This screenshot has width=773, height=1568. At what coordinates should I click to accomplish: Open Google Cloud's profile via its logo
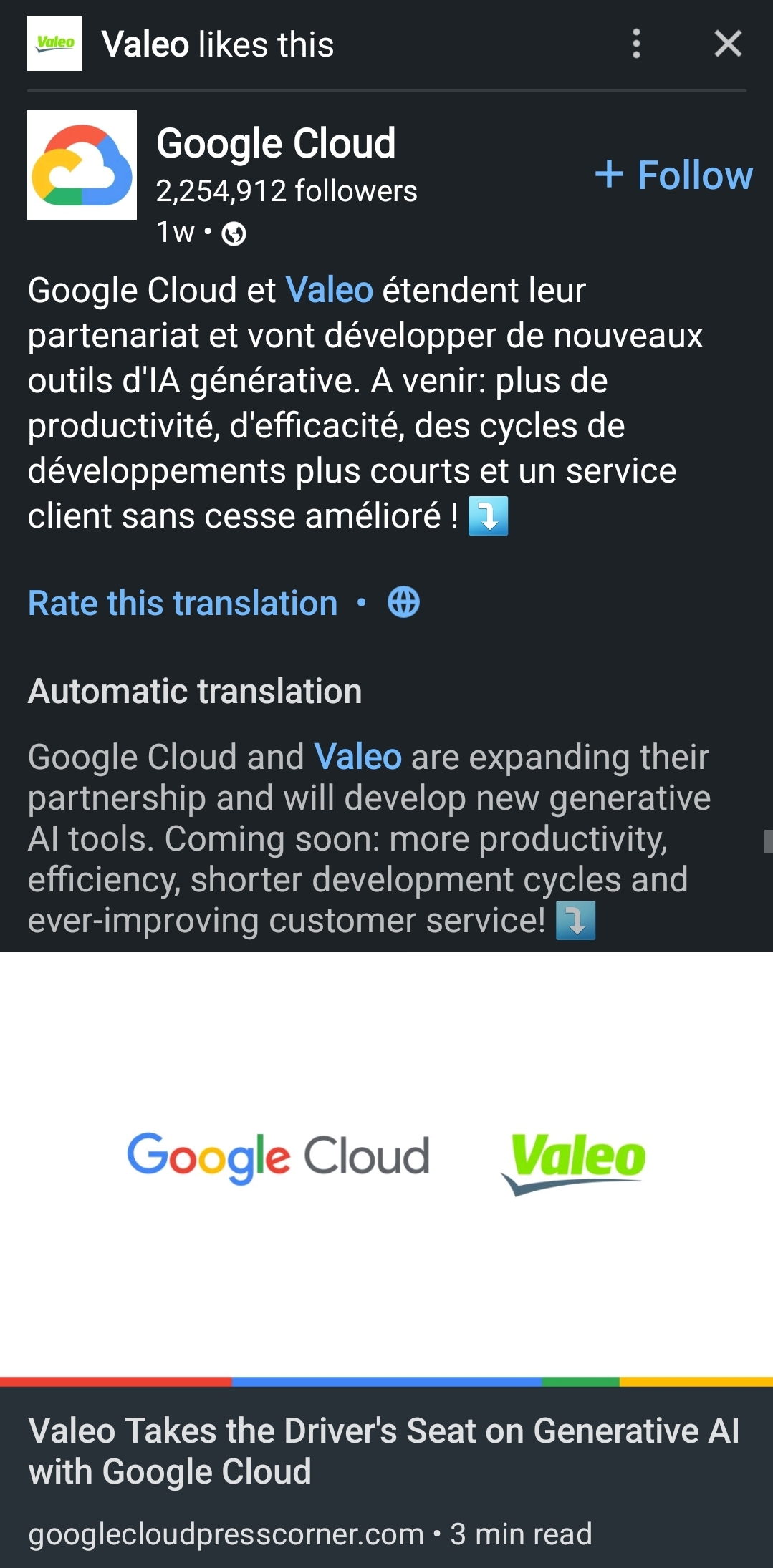tap(82, 165)
